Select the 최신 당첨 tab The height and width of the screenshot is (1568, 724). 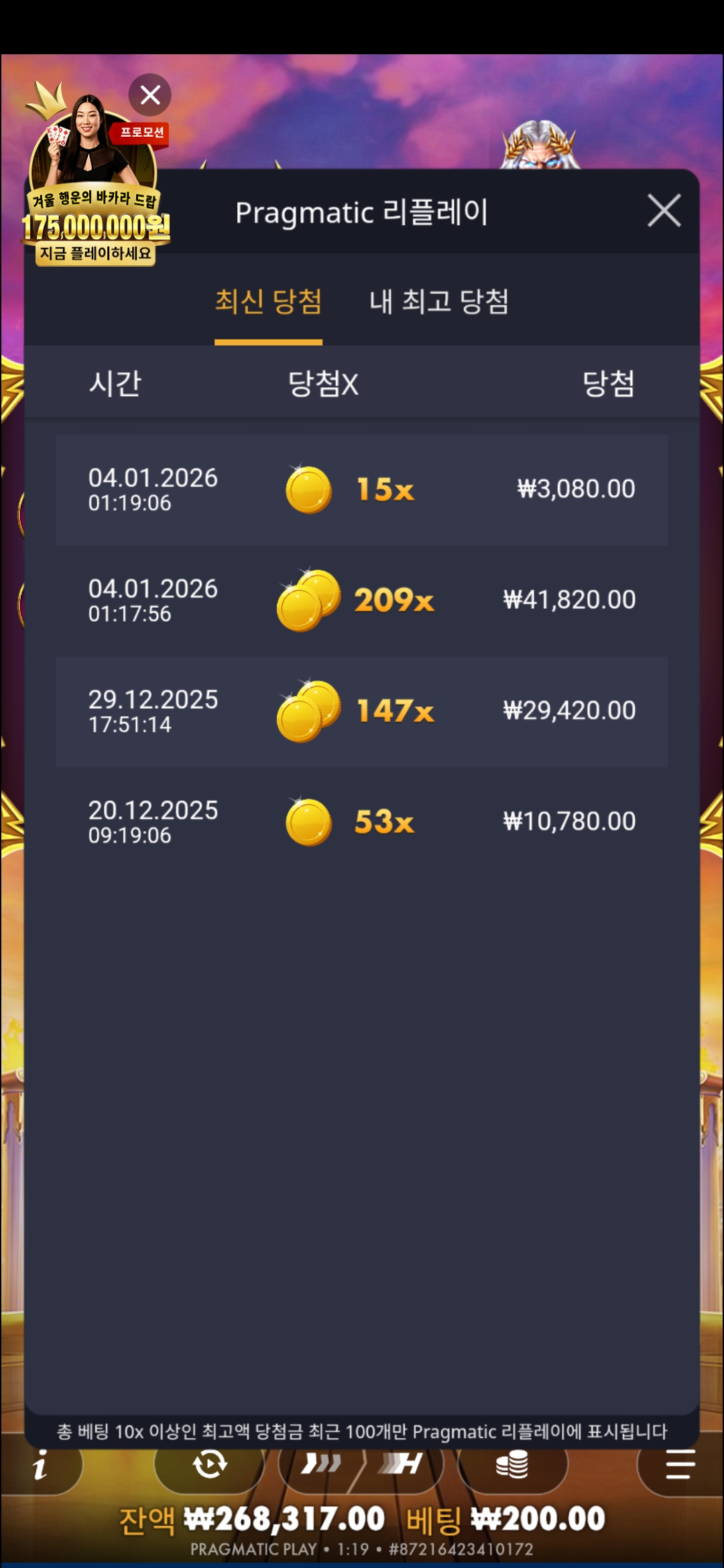(x=268, y=302)
